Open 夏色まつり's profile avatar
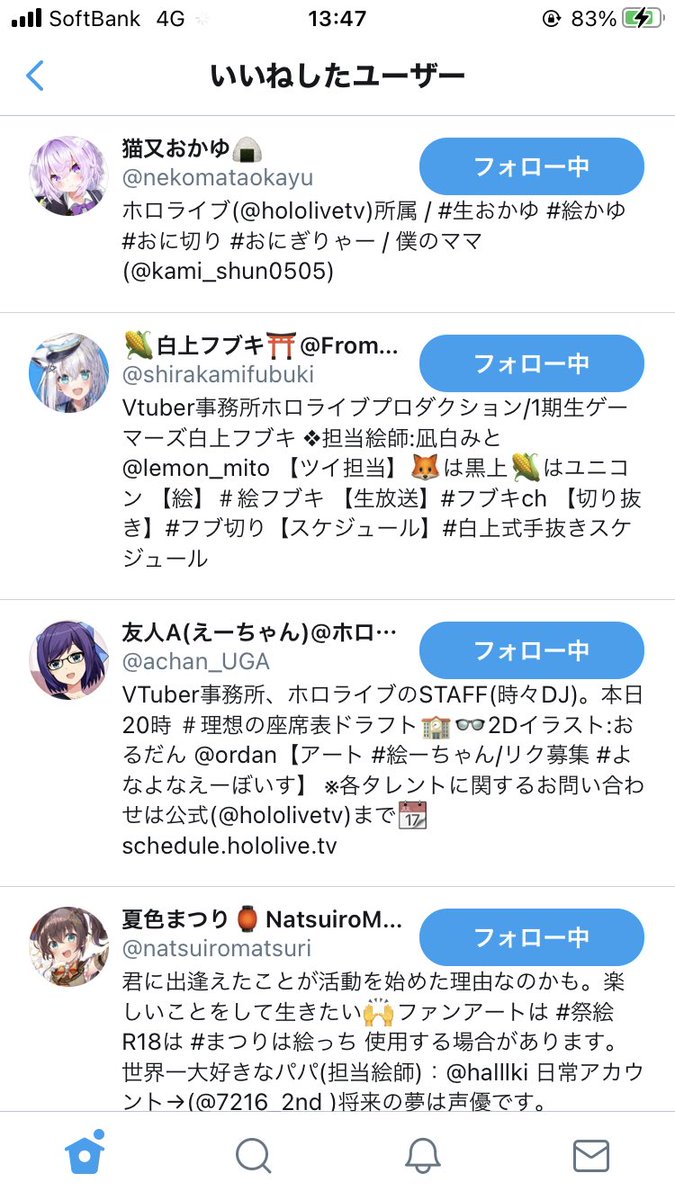The width and height of the screenshot is (675, 1200). click(x=69, y=946)
